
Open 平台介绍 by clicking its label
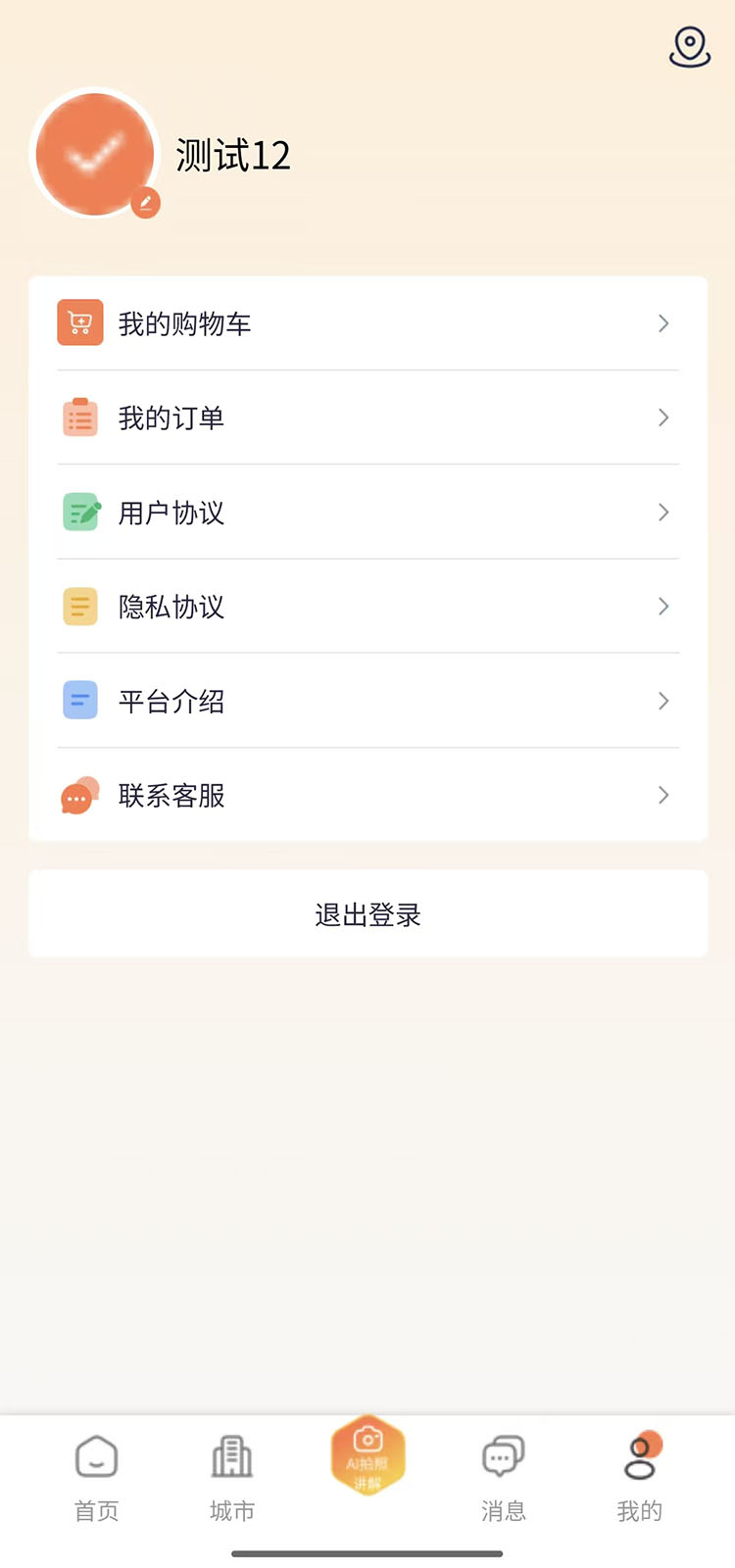pyautogui.click(x=172, y=700)
